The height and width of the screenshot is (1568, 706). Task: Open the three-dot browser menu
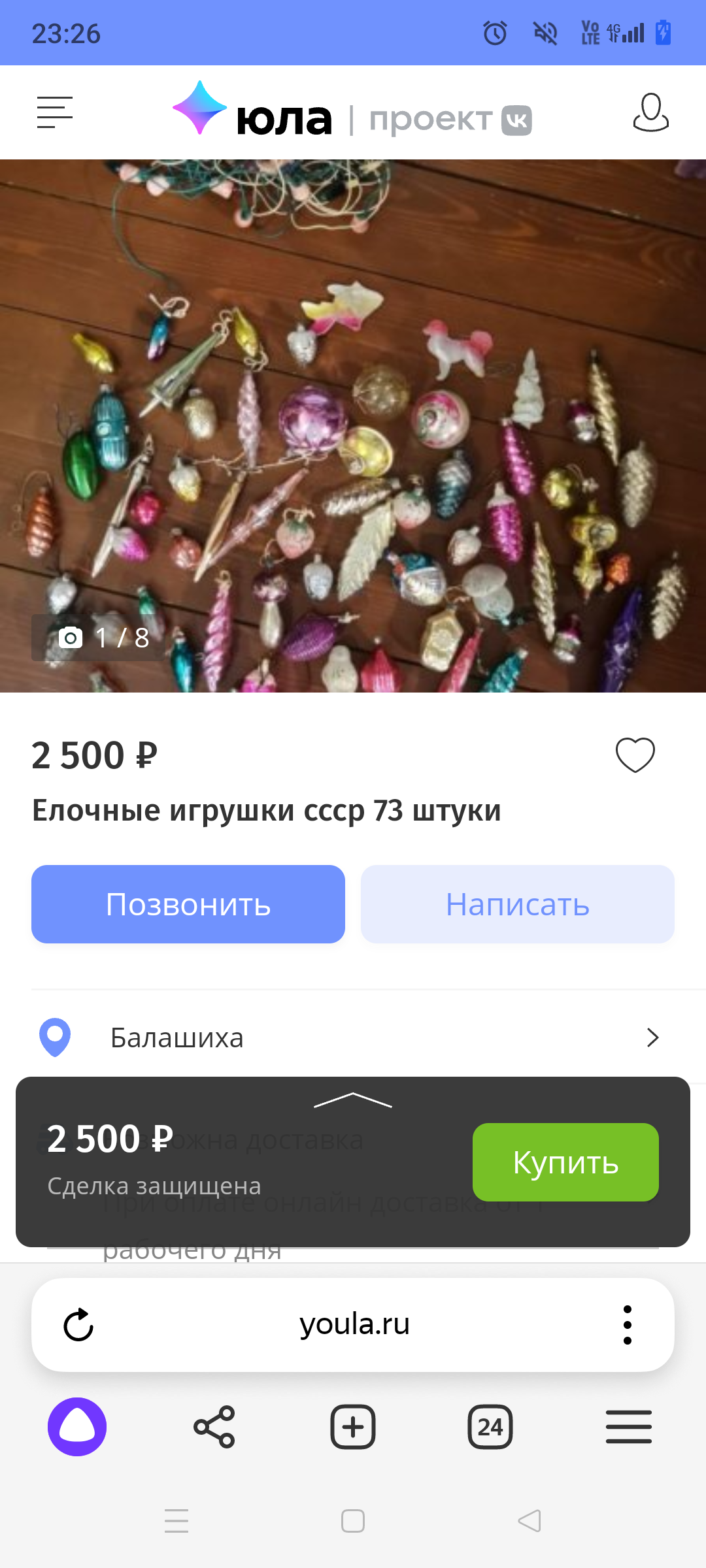point(627,1325)
